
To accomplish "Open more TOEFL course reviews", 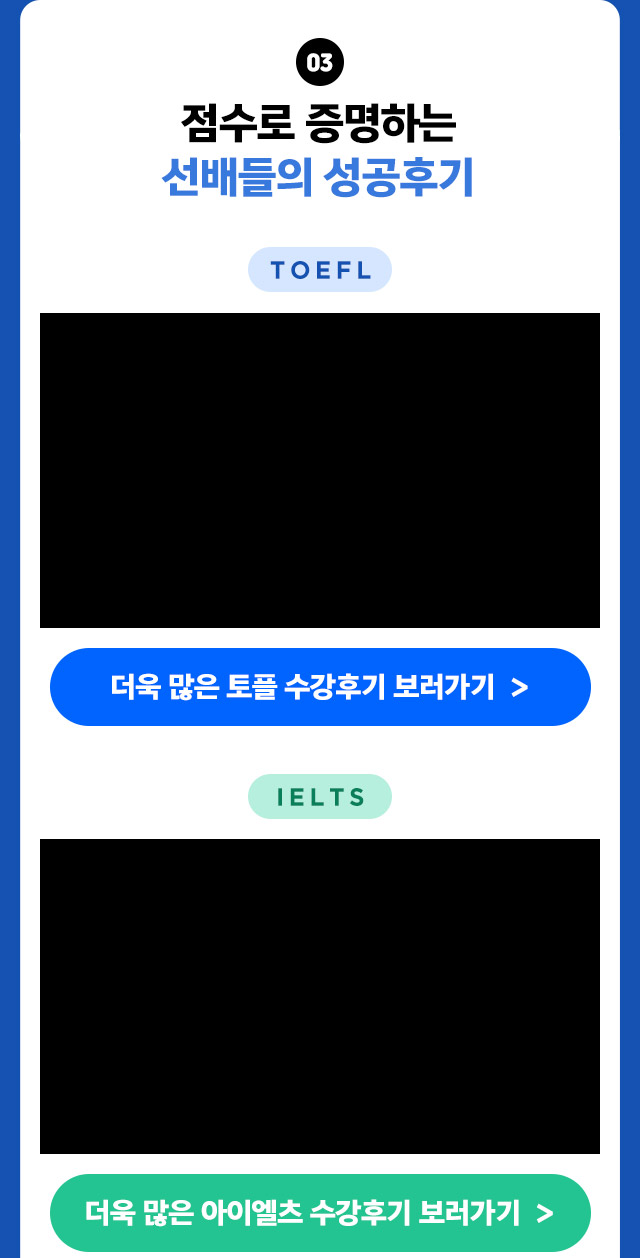I will pos(320,687).
